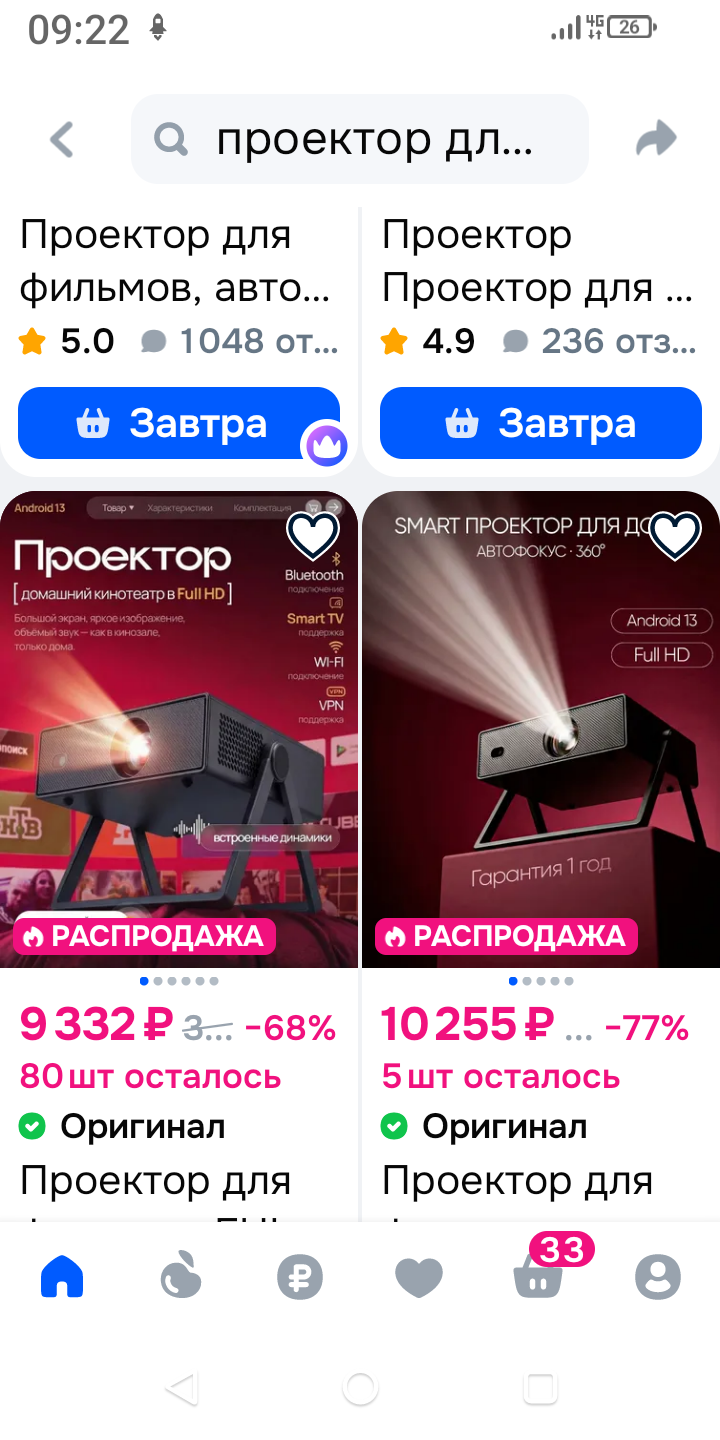Share these search results
This screenshot has width=720, height=1440.
pos(656,140)
